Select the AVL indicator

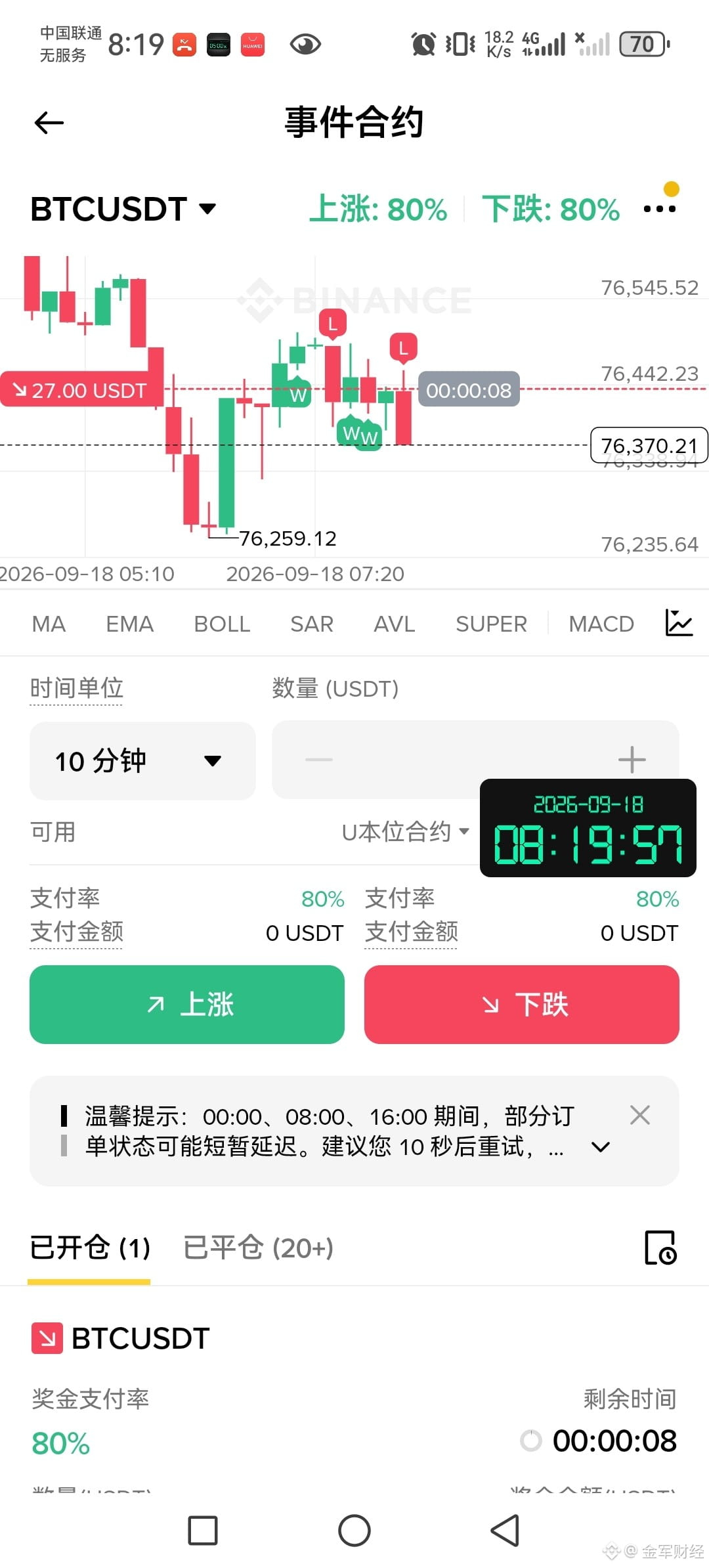point(395,624)
